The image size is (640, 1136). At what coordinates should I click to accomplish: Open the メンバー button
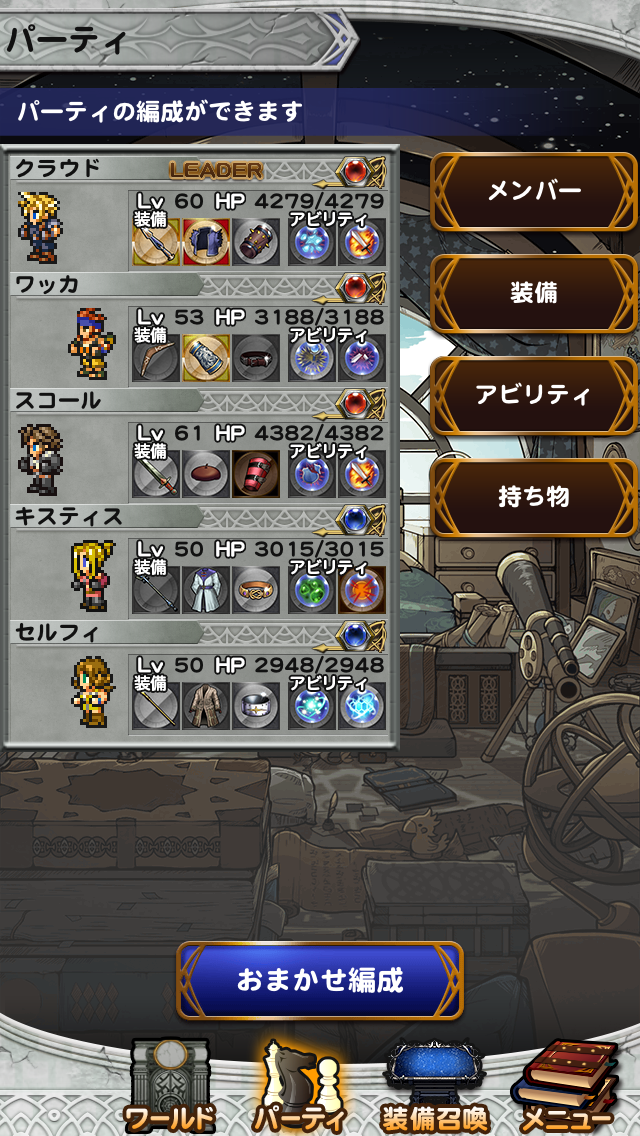pyautogui.click(x=534, y=190)
